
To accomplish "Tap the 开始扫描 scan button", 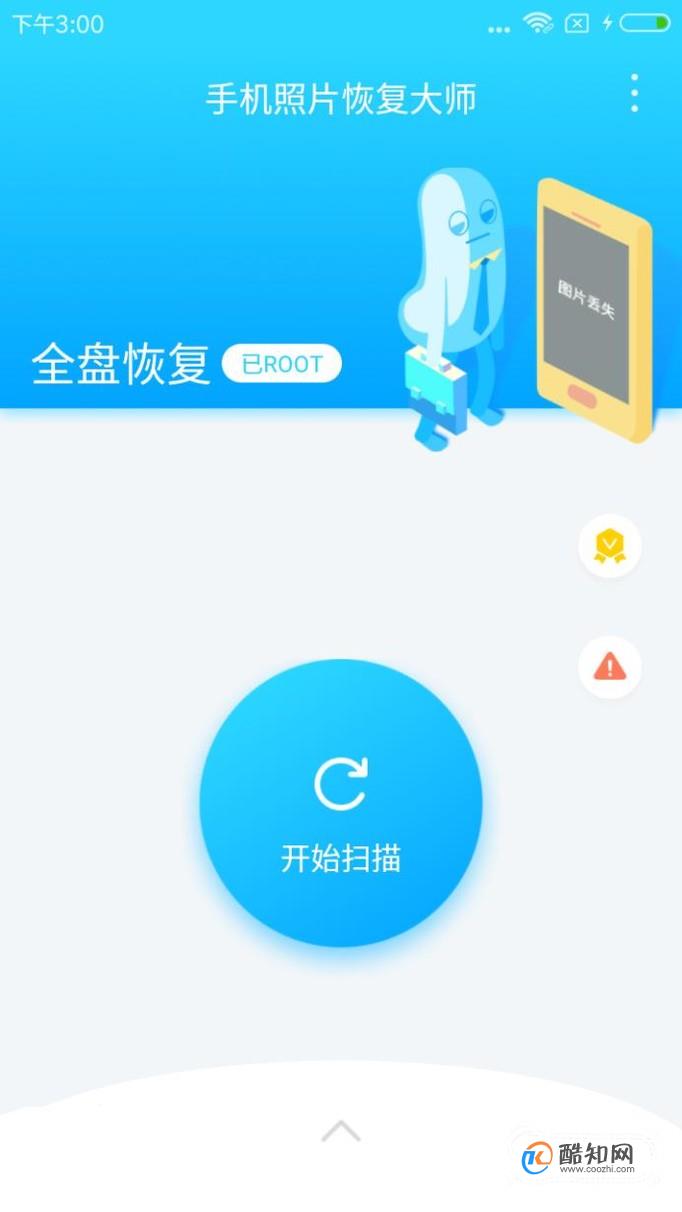I will coord(341,803).
